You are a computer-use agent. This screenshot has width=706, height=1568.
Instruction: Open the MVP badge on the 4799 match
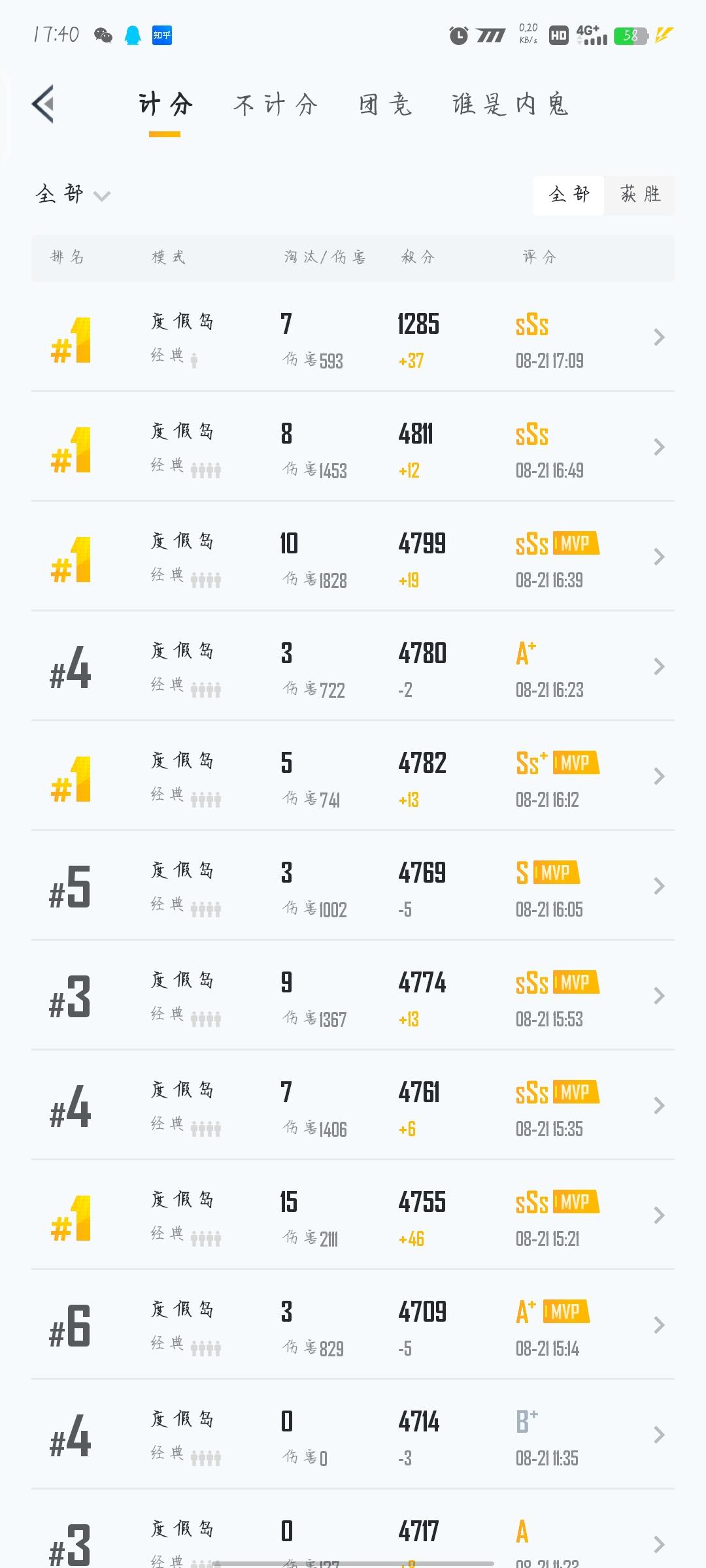pos(575,543)
